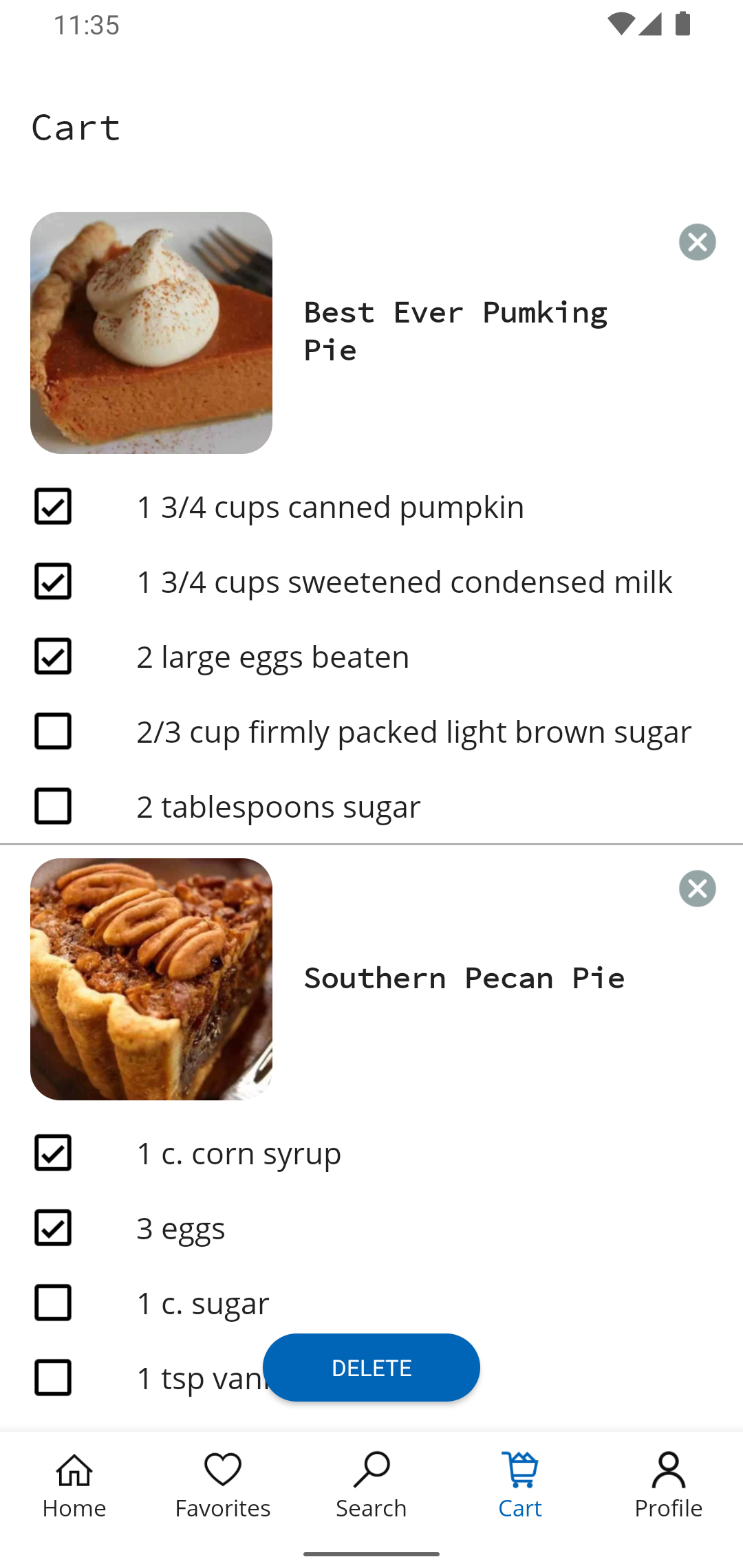Uncheck the 3 eggs ingredient
743x1568 pixels.
[x=53, y=1228]
